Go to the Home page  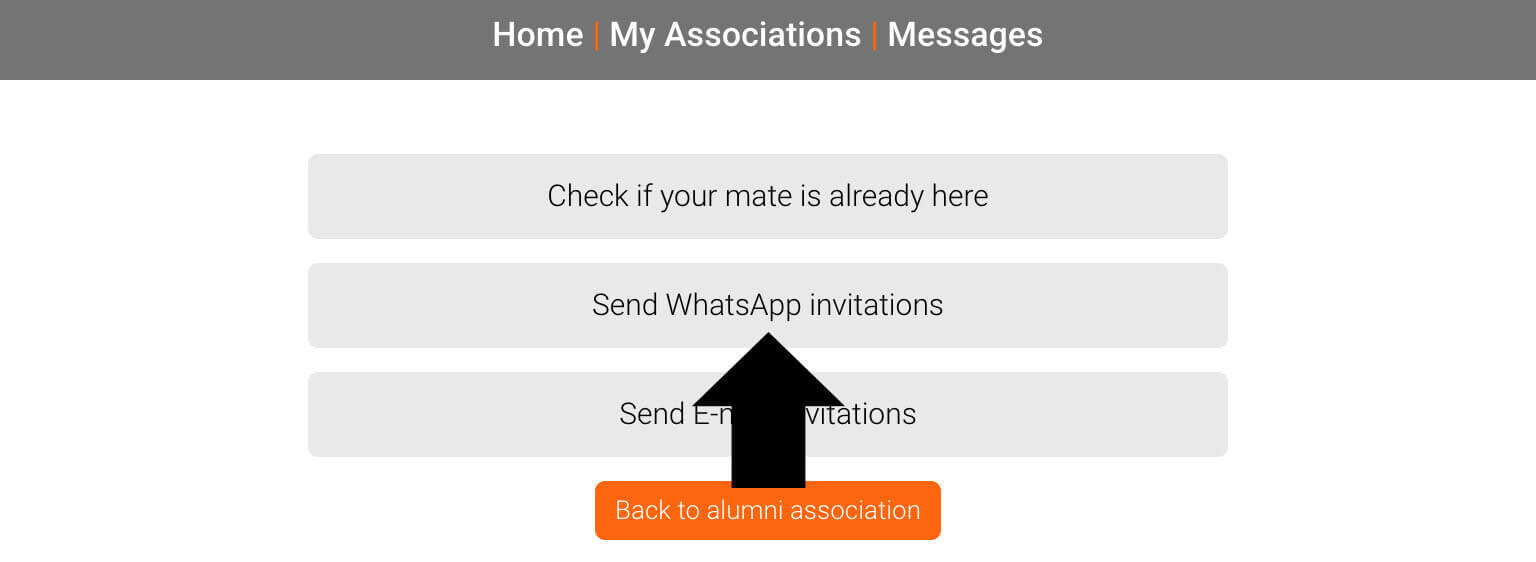point(537,35)
